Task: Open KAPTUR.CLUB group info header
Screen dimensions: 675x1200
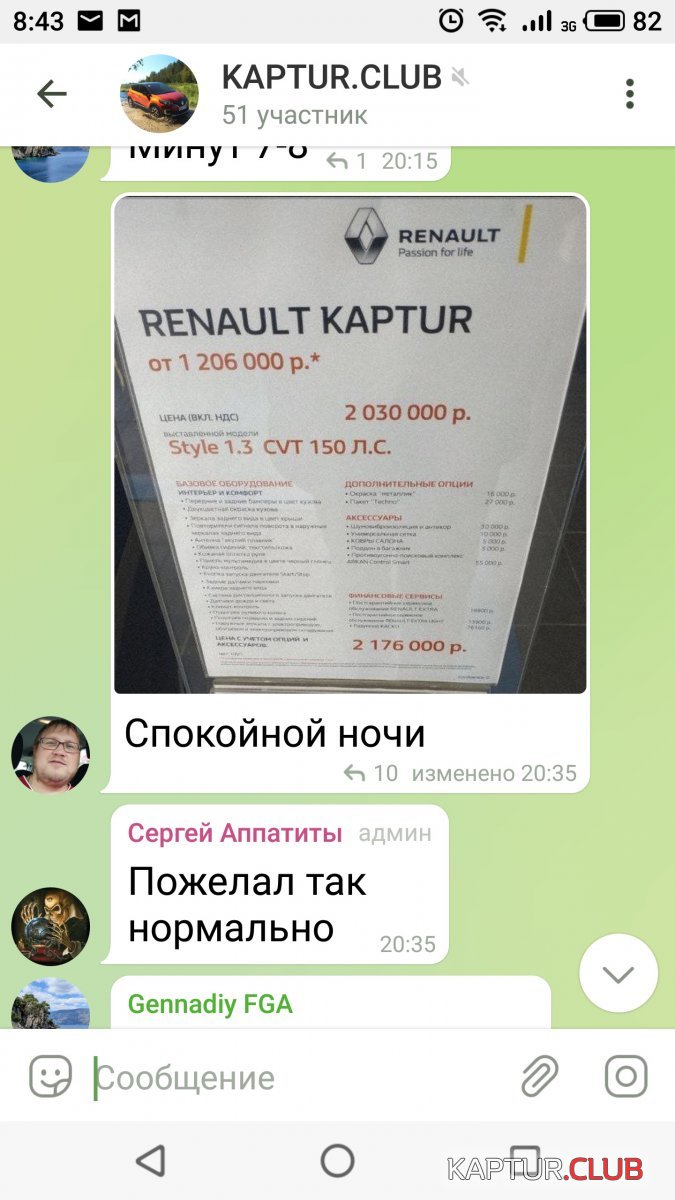Action: pos(330,95)
